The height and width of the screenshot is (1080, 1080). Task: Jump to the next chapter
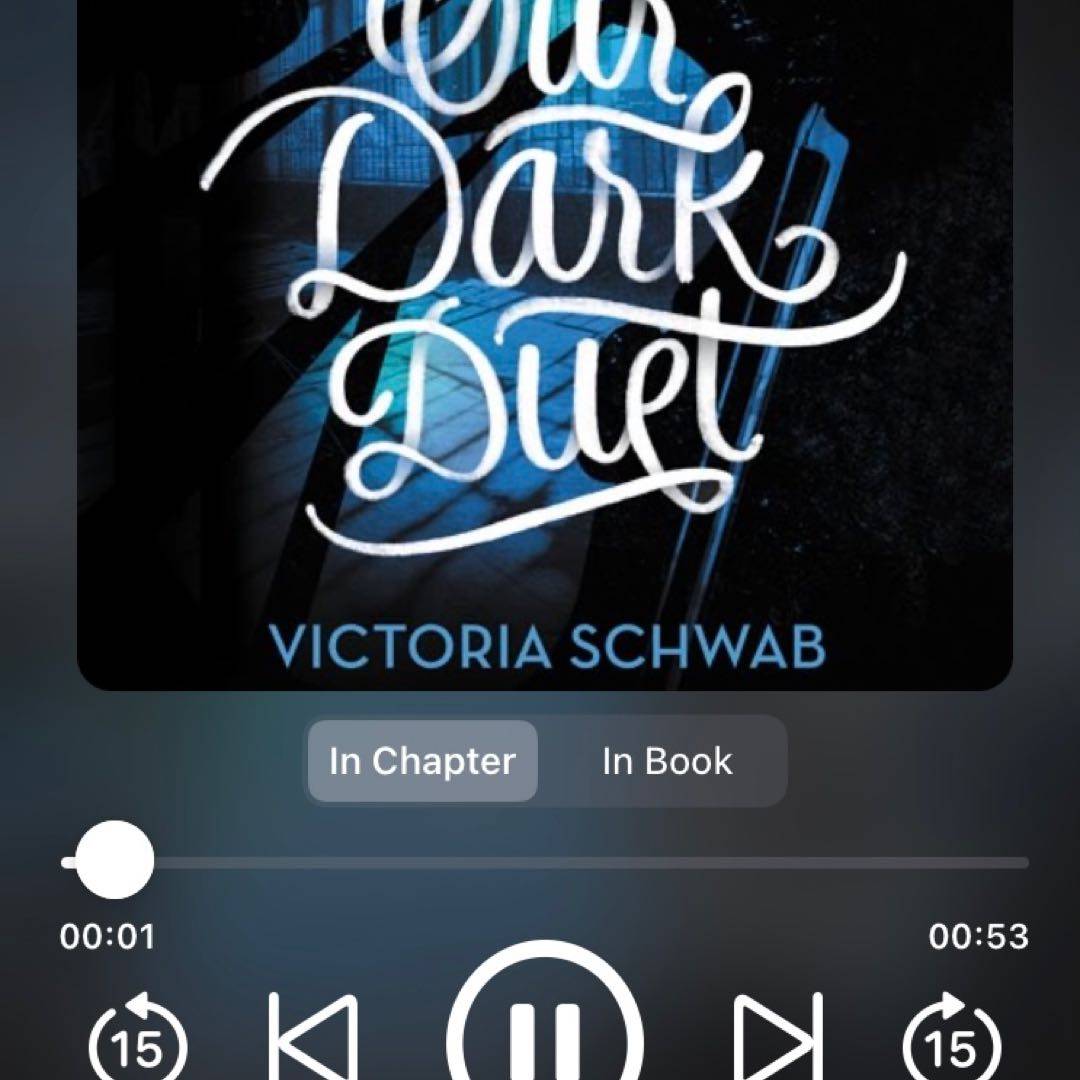click(x=778, y=1040)
